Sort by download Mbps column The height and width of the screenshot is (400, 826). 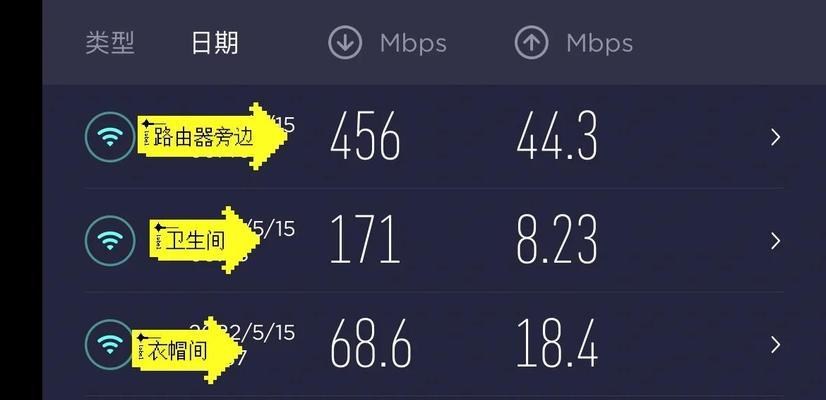coord(387,43)
